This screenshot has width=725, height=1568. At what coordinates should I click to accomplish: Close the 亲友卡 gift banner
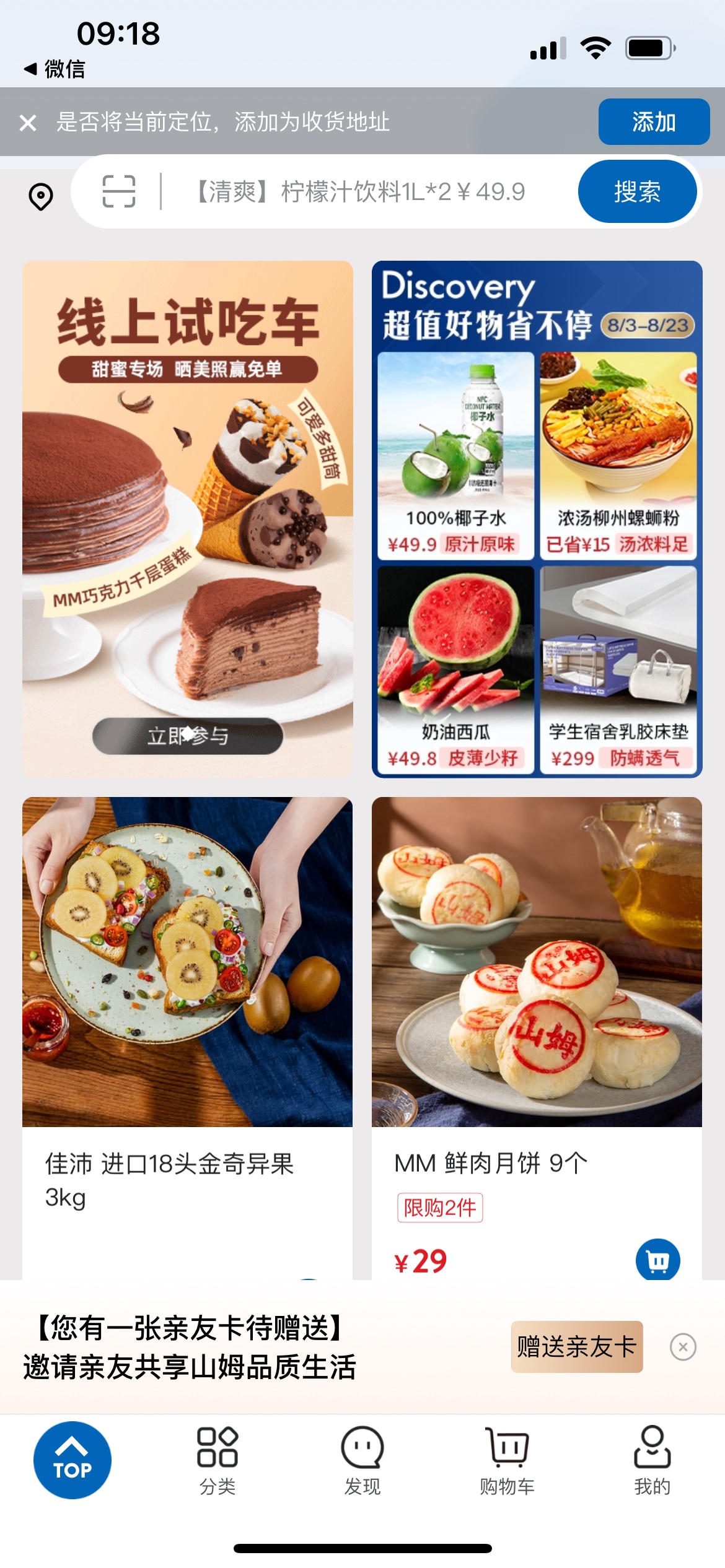pyautogui.click(x=683, y=1346)
